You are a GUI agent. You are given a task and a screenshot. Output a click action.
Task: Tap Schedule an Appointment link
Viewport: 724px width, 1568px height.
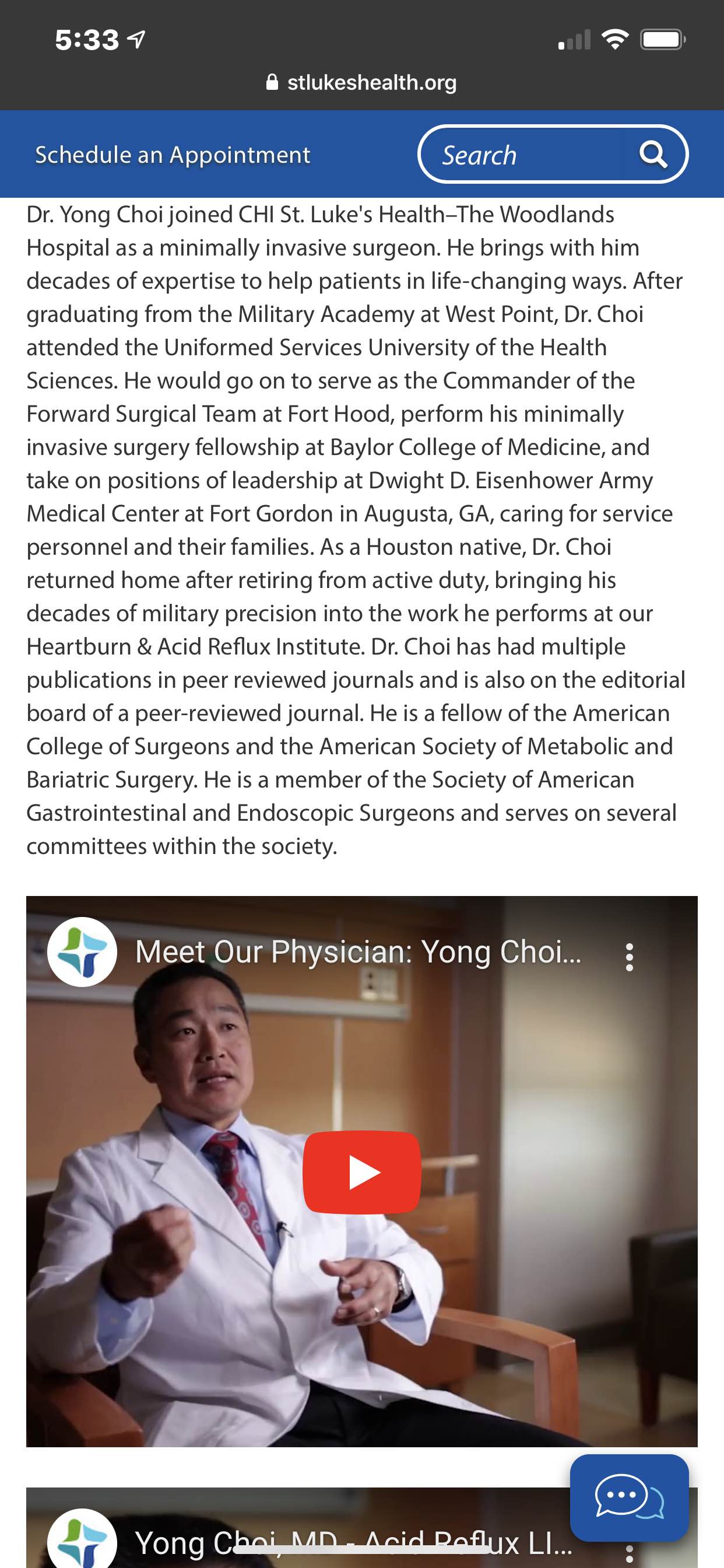click(x=173, y=155)
